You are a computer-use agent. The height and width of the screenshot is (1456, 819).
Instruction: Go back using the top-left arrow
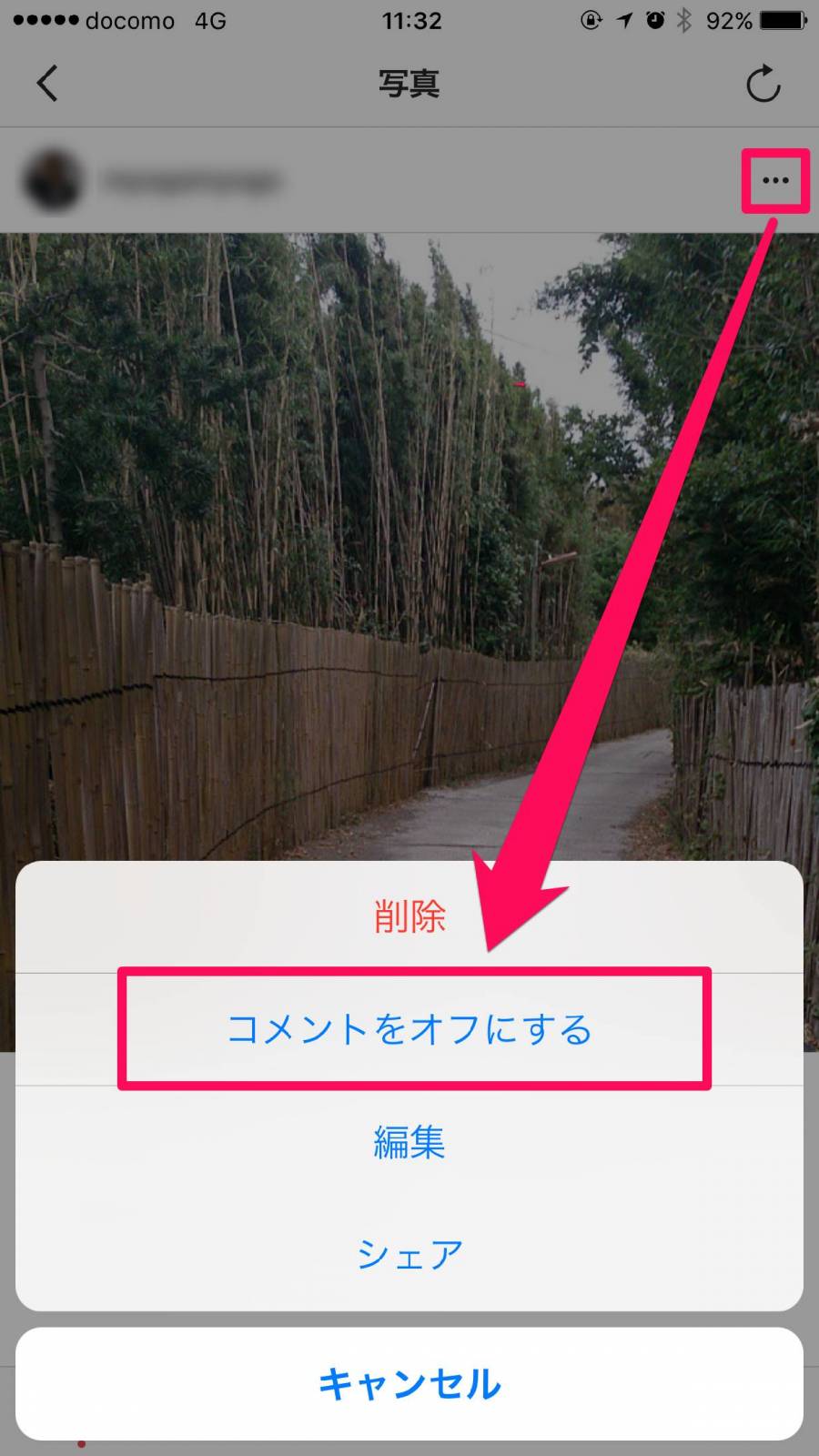tap(47, 84)
